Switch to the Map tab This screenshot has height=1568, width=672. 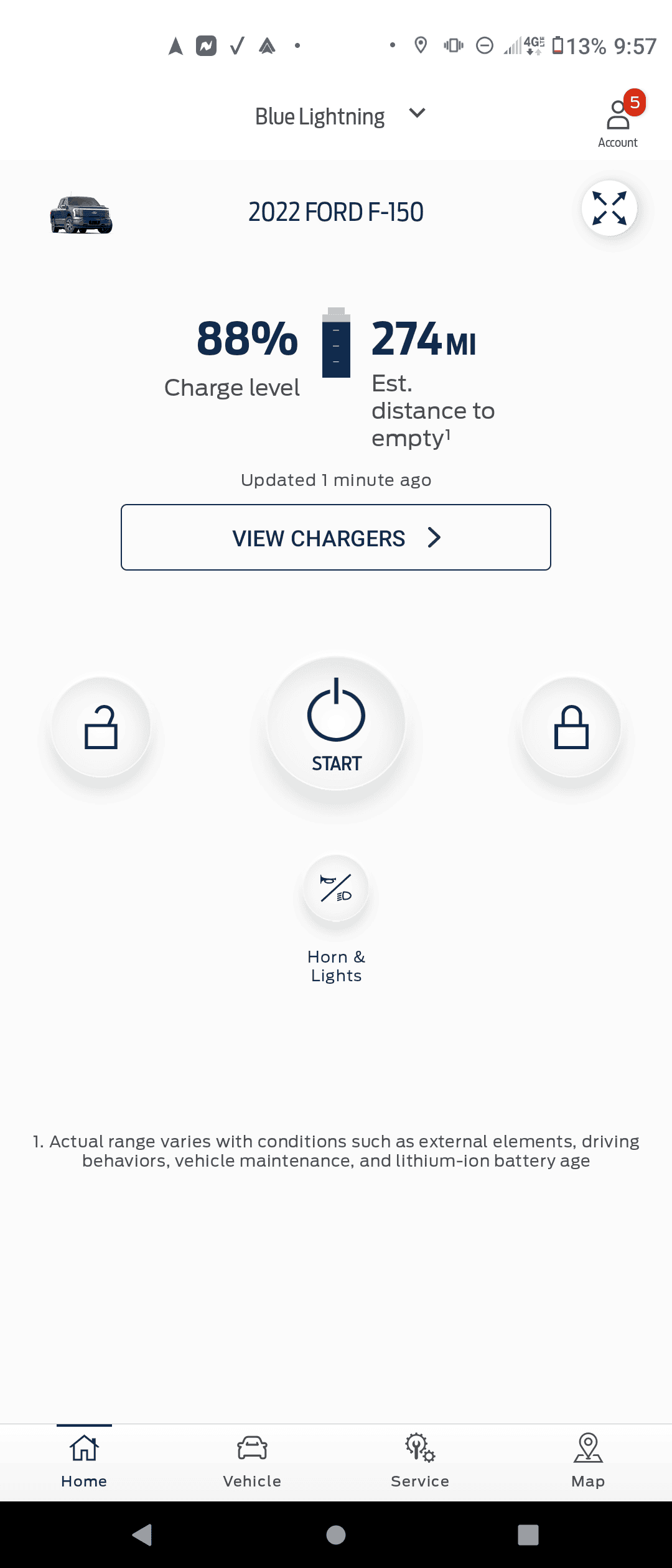(x=588, y=1461)
